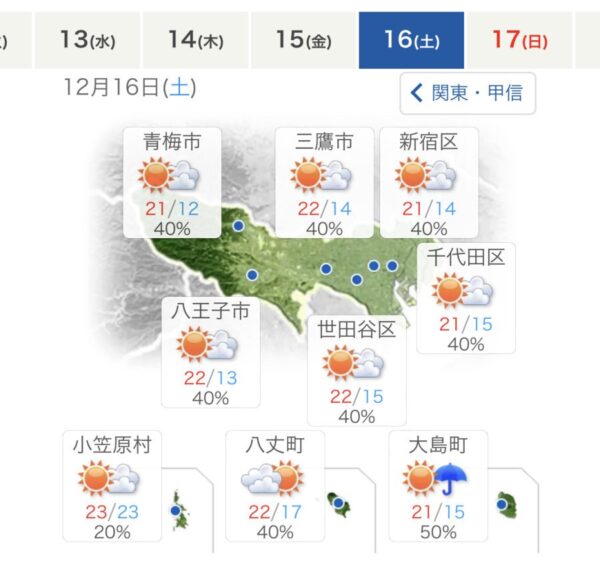Viewport: 600px width, 561px height.
Task: View 新宿区 weather details
Action: click(x=428, y=184)
